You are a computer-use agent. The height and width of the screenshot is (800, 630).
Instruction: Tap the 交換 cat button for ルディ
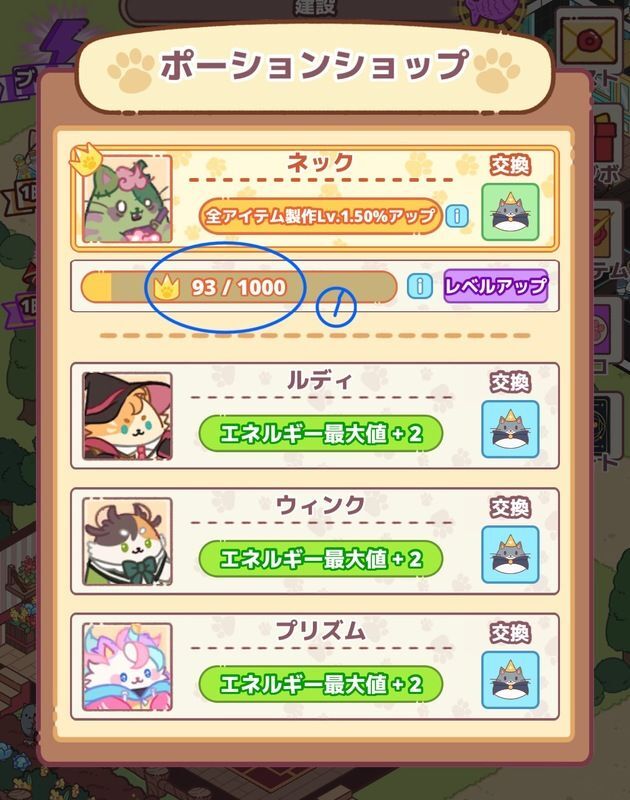click(510, 429)
